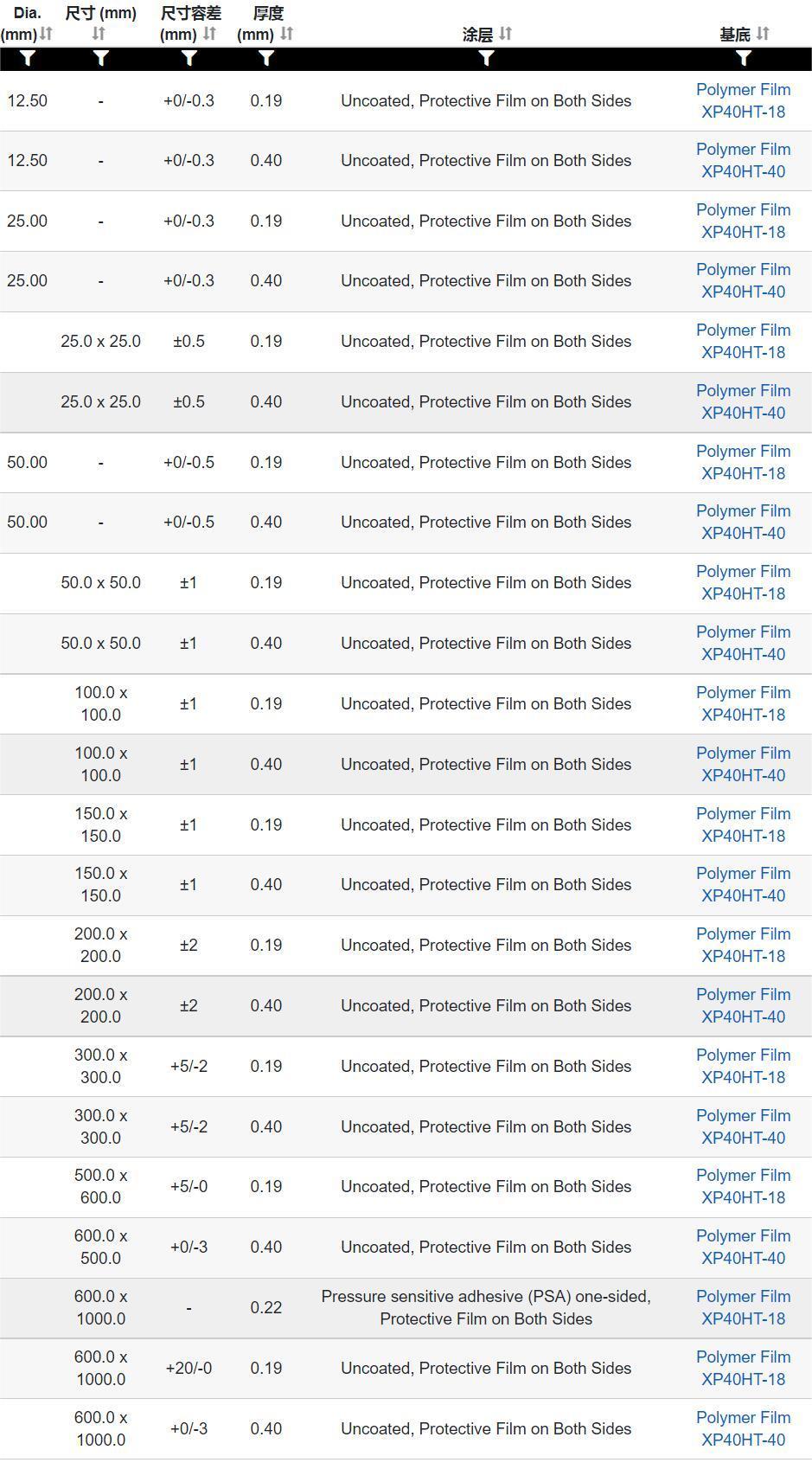Open Polymer Film XP40HT-40 link for 600.0 x 1000.0
Screen dimensions: 812x1469
click(744, 1428)
